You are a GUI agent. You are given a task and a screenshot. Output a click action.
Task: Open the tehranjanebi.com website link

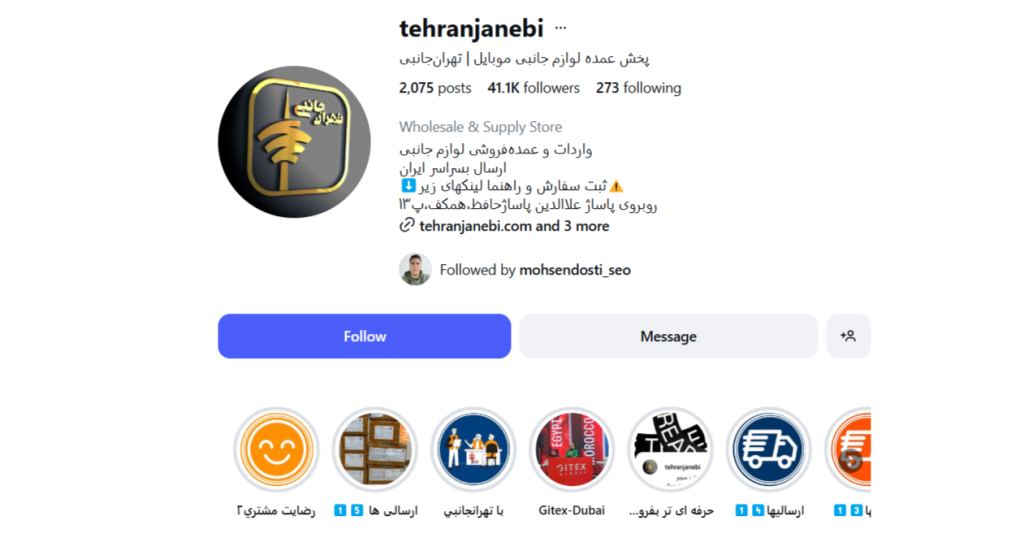[475, 226]
